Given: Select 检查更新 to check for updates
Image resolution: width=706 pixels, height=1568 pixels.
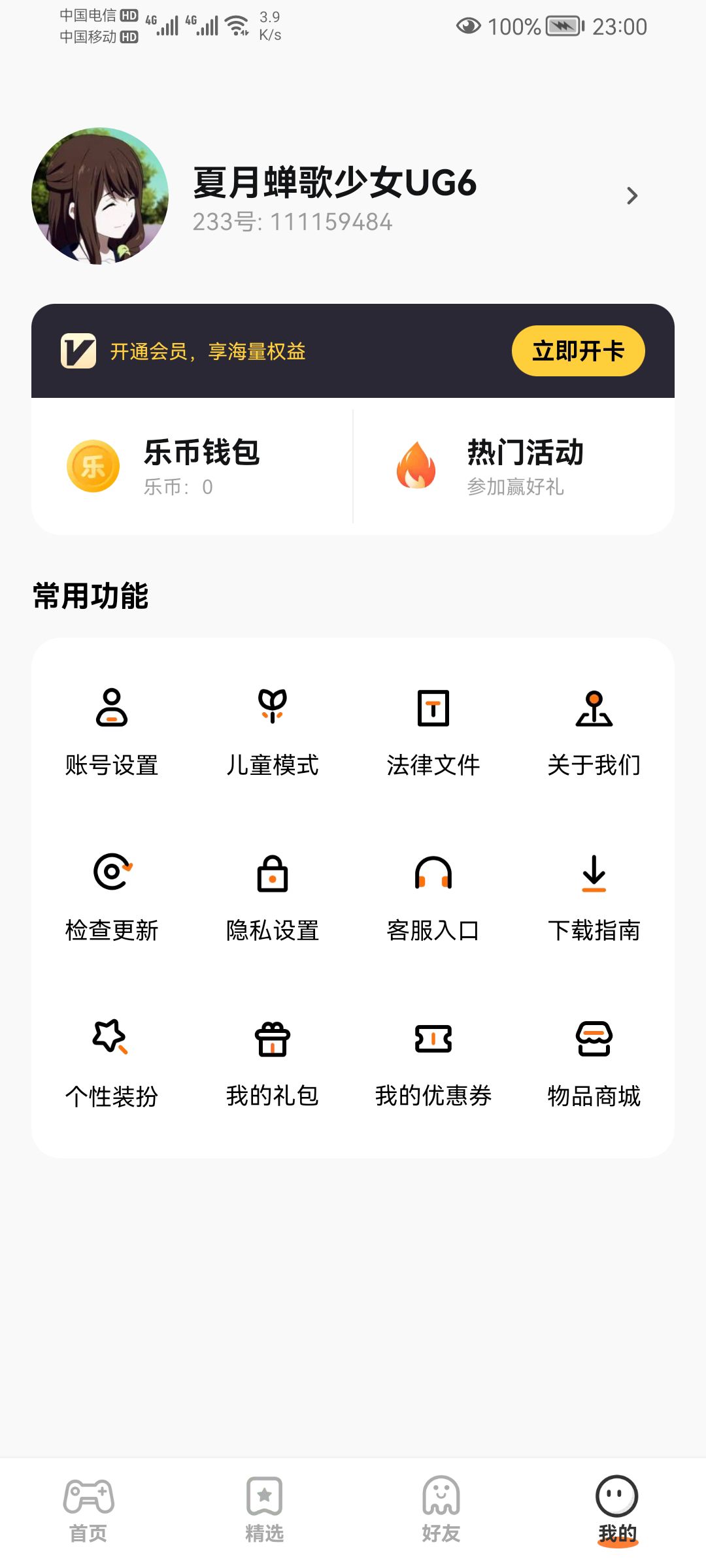Looking at the screenshot, I should click(112, 897).
